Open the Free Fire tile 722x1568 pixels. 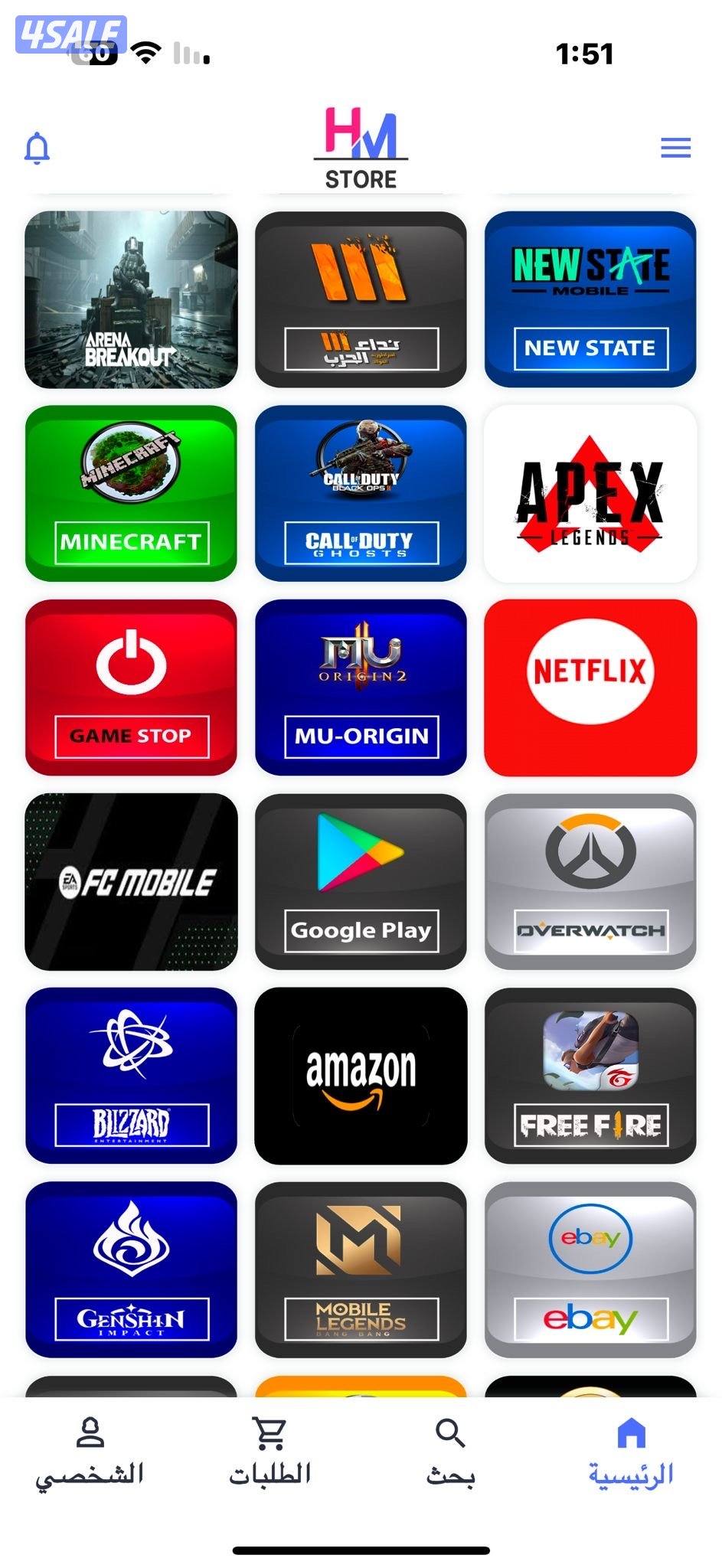pos(590,1076)
